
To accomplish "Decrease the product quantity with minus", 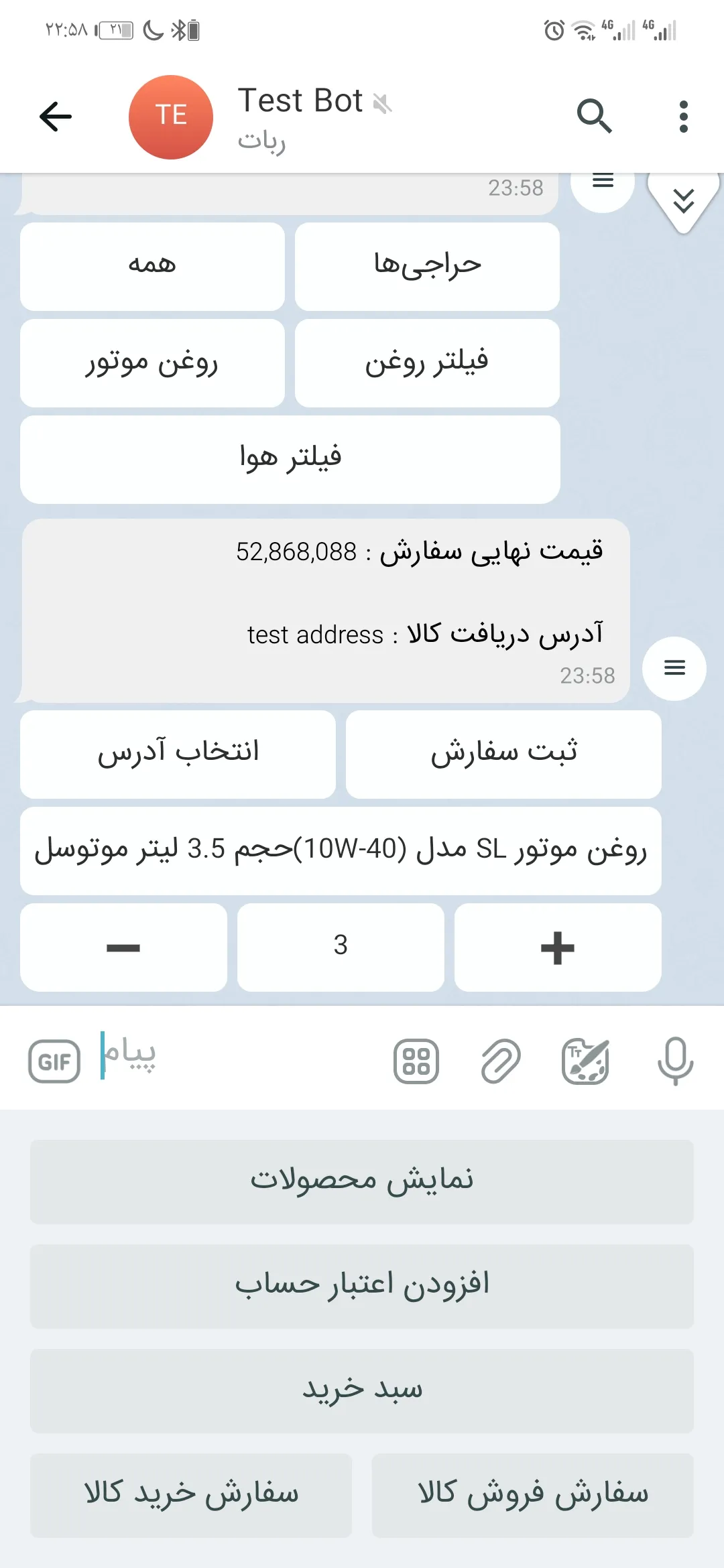I will pyautogui.click(x=123, y=947).
